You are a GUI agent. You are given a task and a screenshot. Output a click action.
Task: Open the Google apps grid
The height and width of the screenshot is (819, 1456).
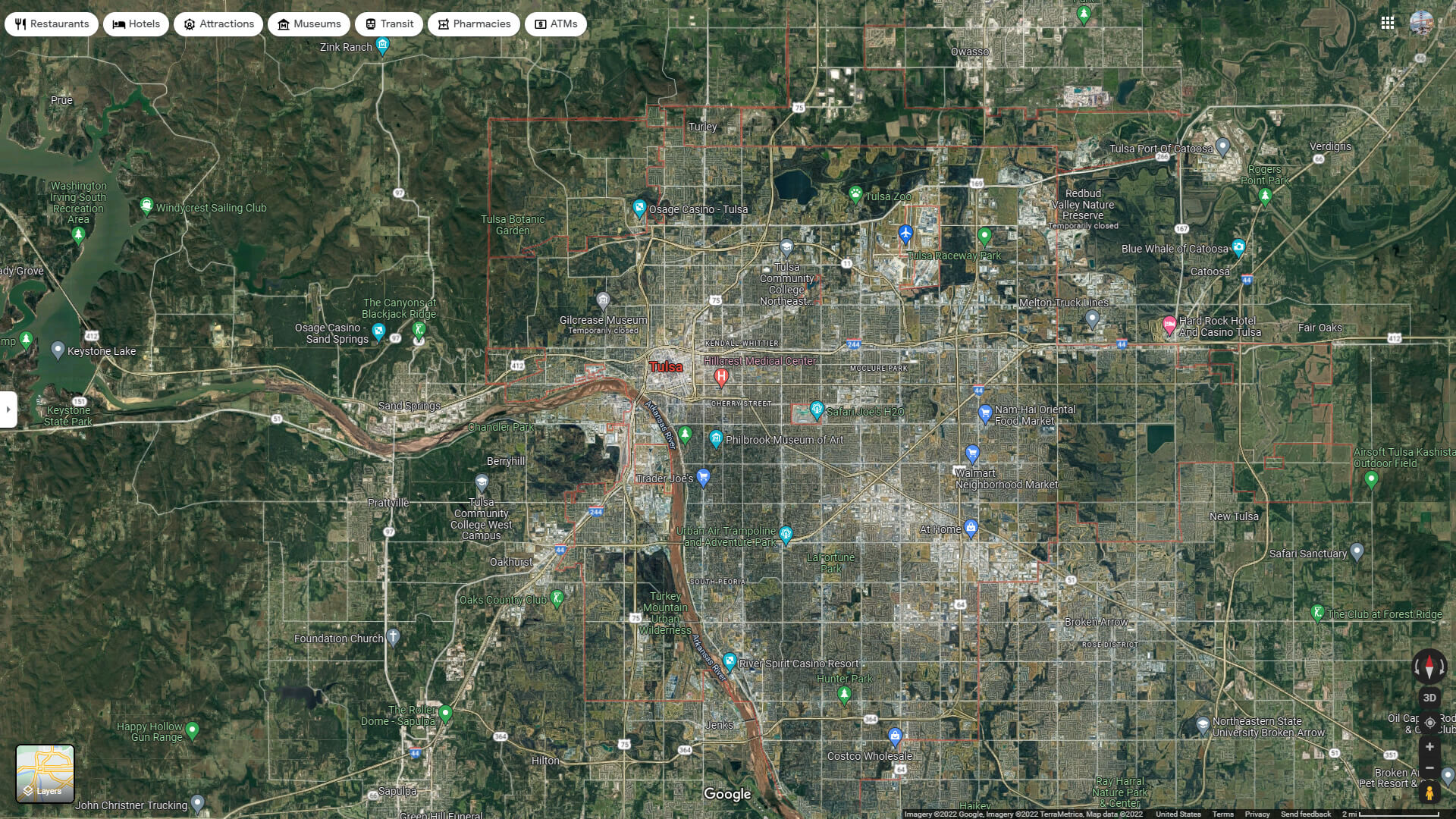pyautogui.click(x=1387, y=23)
